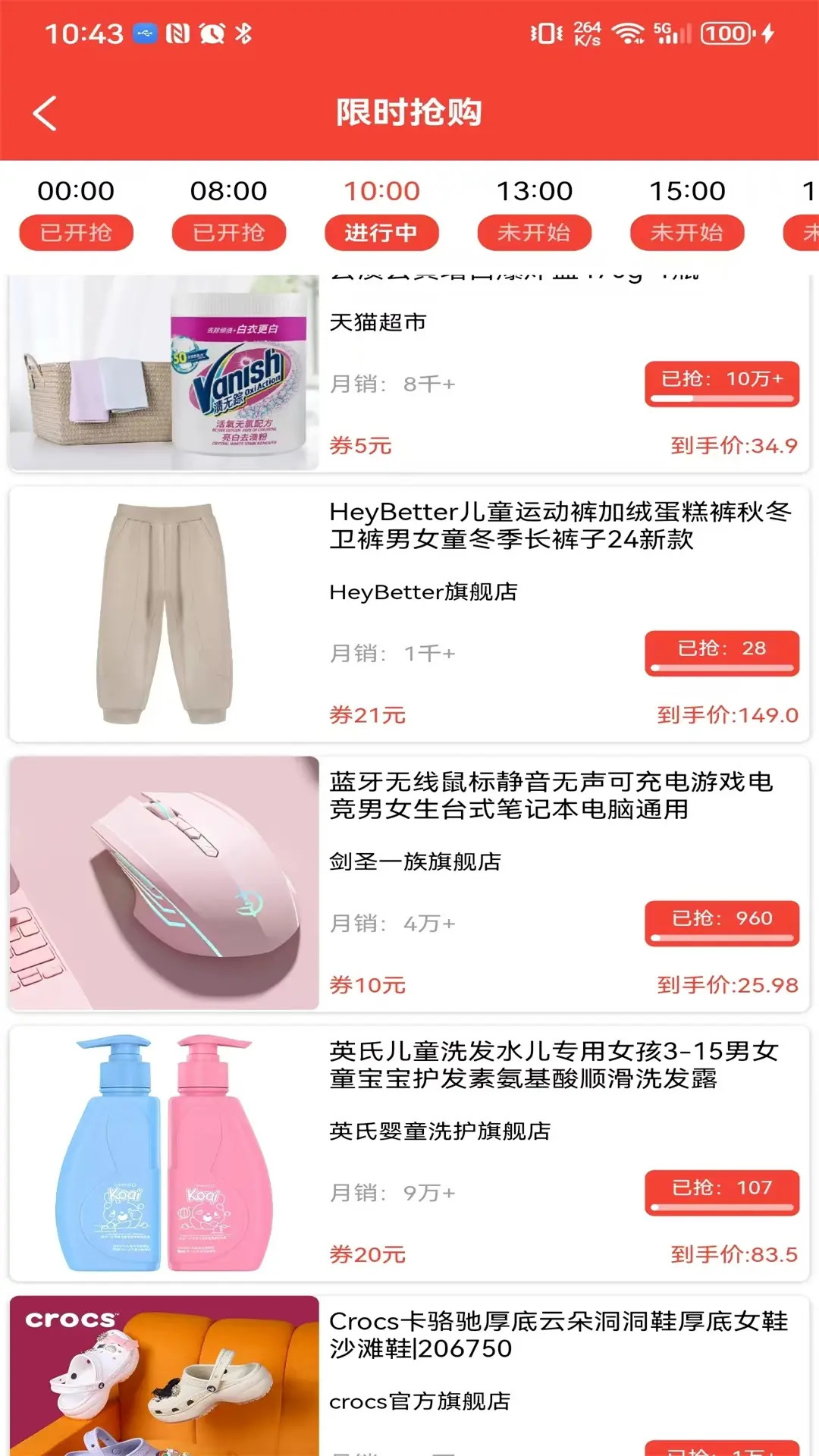
Task: Tap the USB connection icon in status bar
Action: point(145,33)
